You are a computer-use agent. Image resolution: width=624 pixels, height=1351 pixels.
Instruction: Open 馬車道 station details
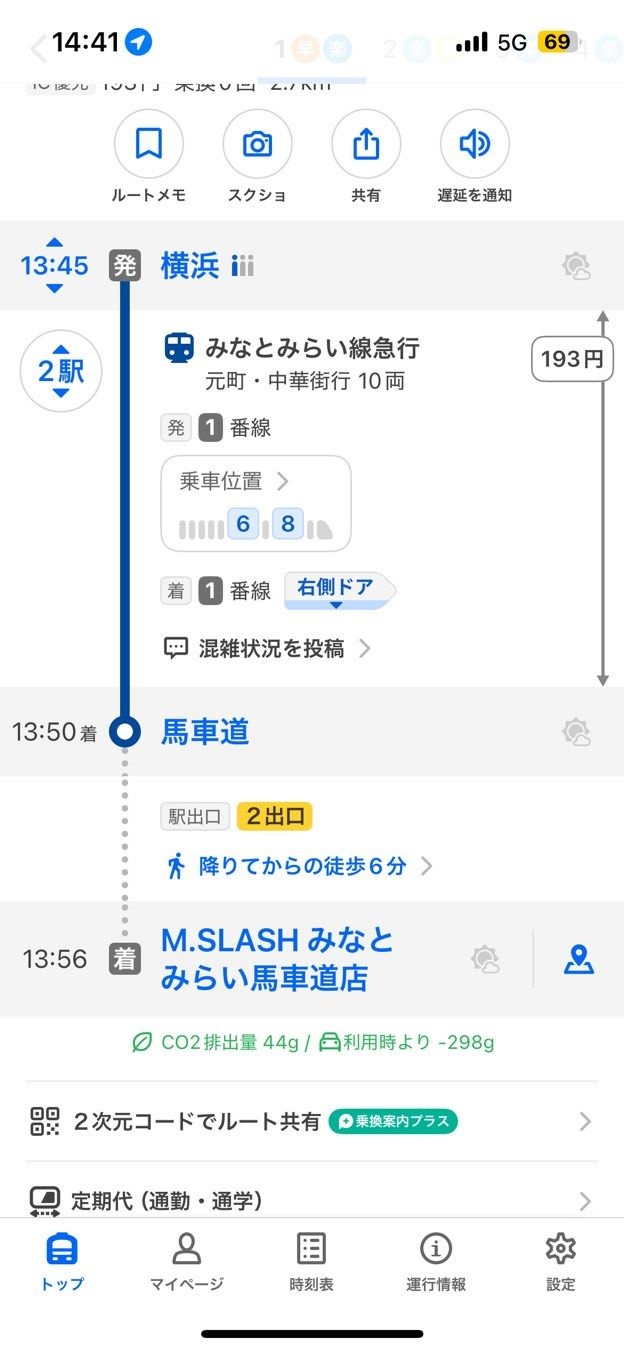point(205,732)
